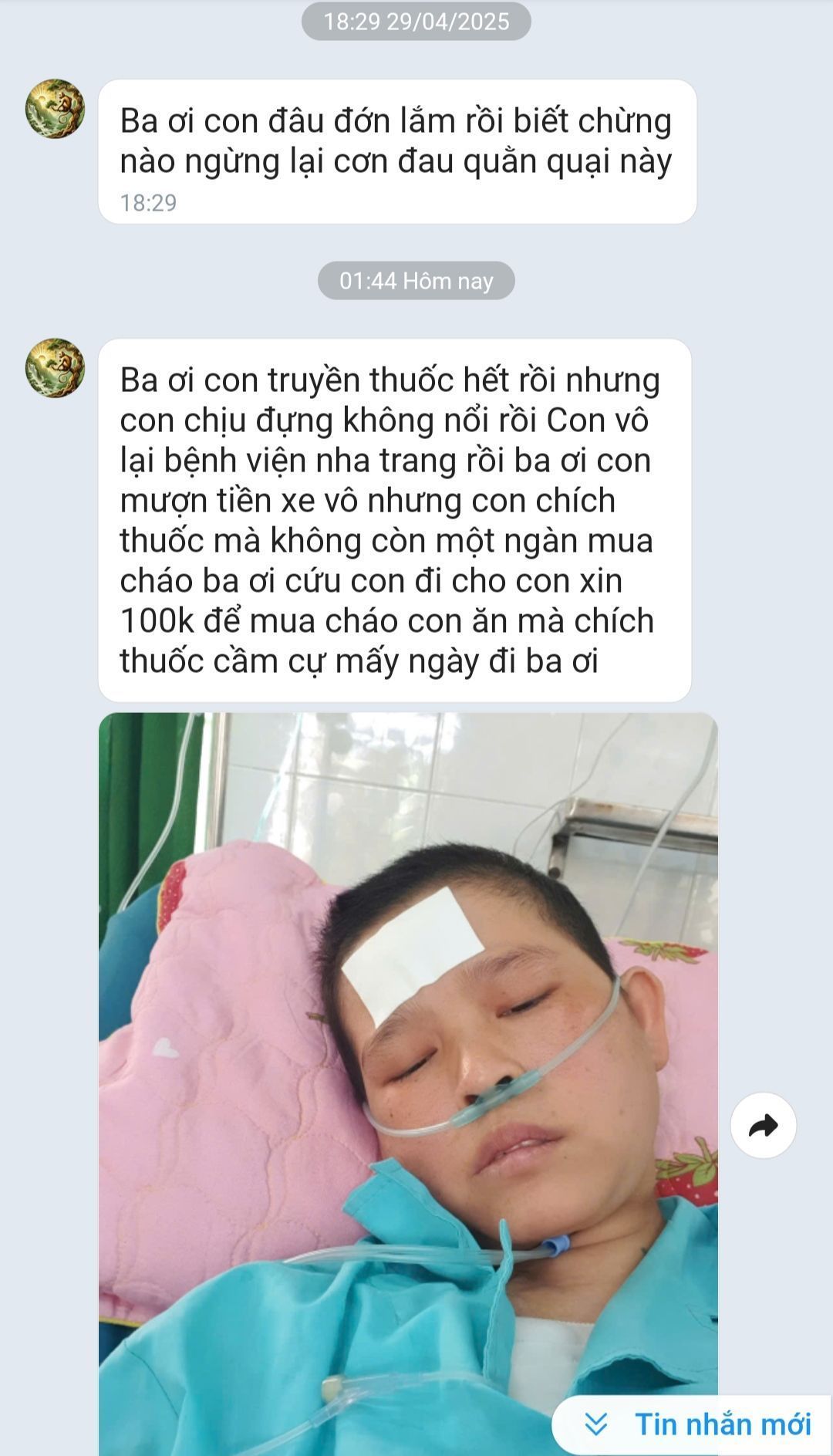The image size is (833, 1456).
Task: Jump to new messages via Tin nhắn mới
Action: click(693, 1423)
